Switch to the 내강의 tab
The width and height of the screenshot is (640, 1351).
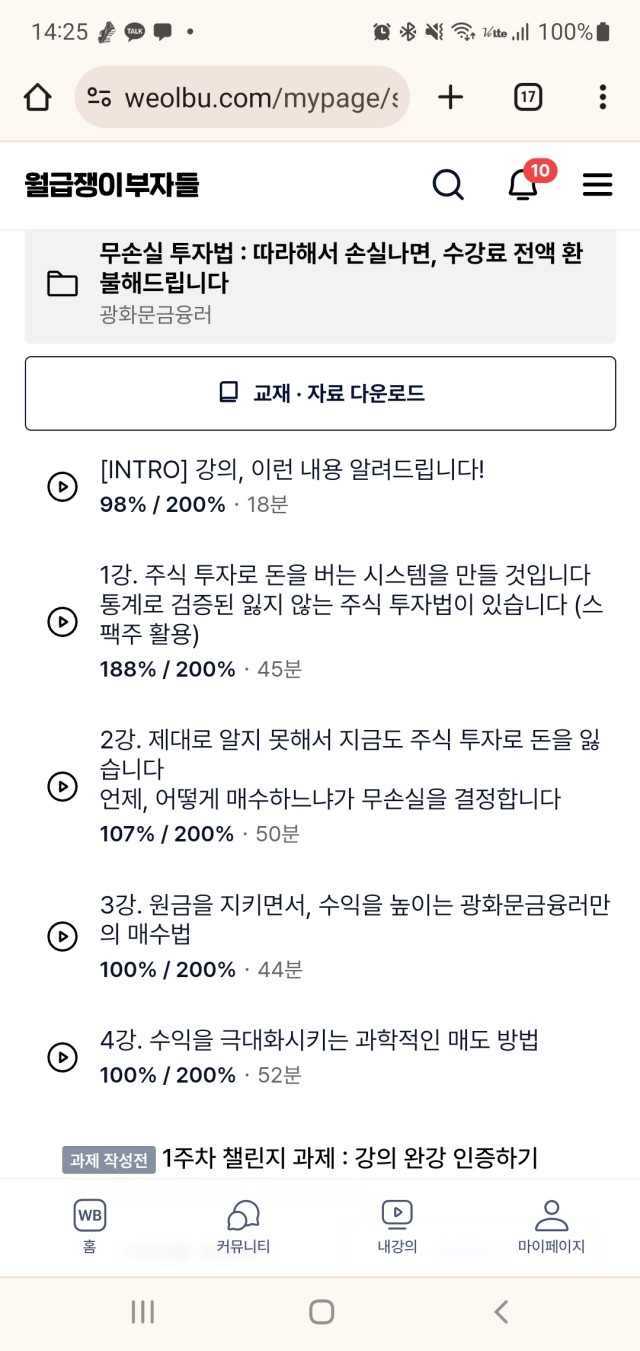pyautogui.click(x=397, y=1227)
